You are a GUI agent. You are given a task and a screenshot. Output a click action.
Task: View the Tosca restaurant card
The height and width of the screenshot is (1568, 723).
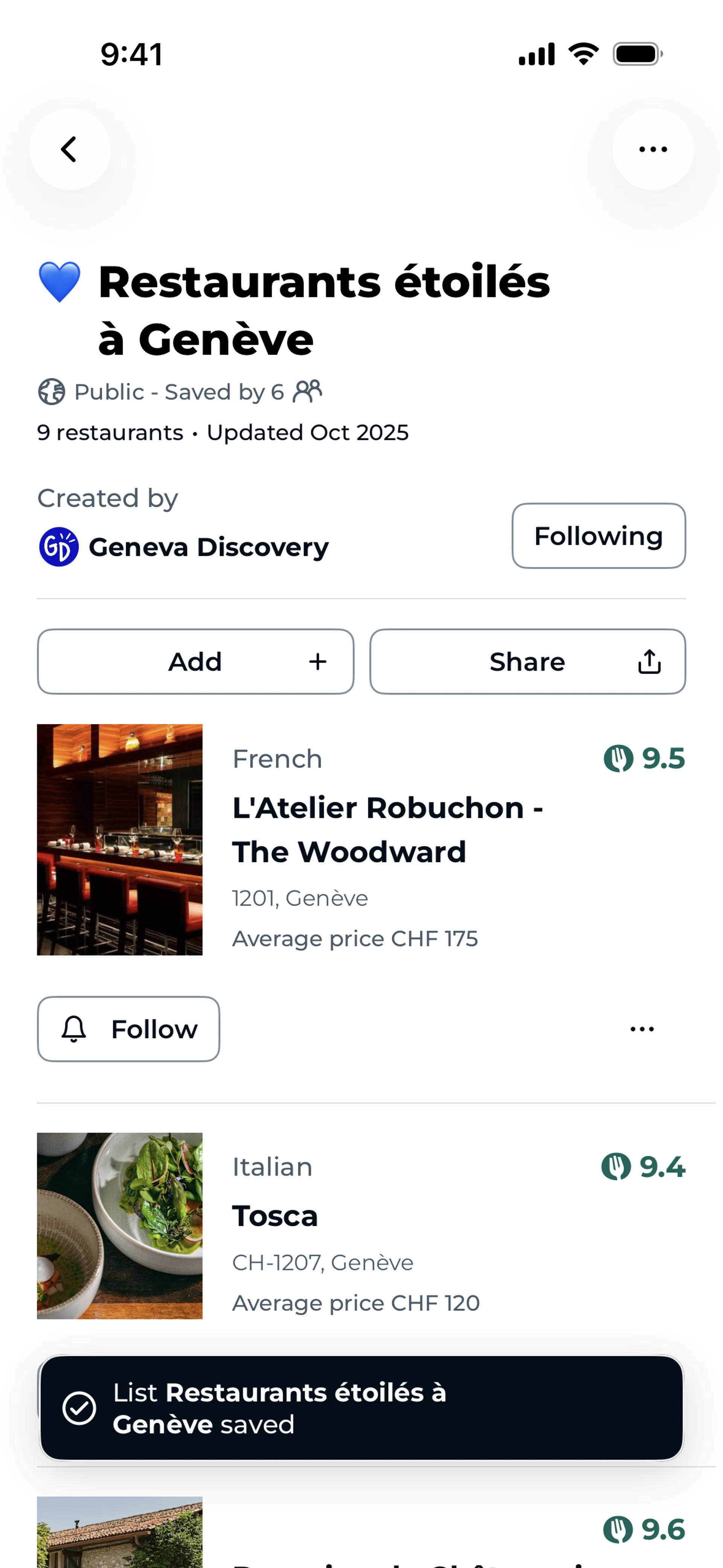(x=275, y=1216)
